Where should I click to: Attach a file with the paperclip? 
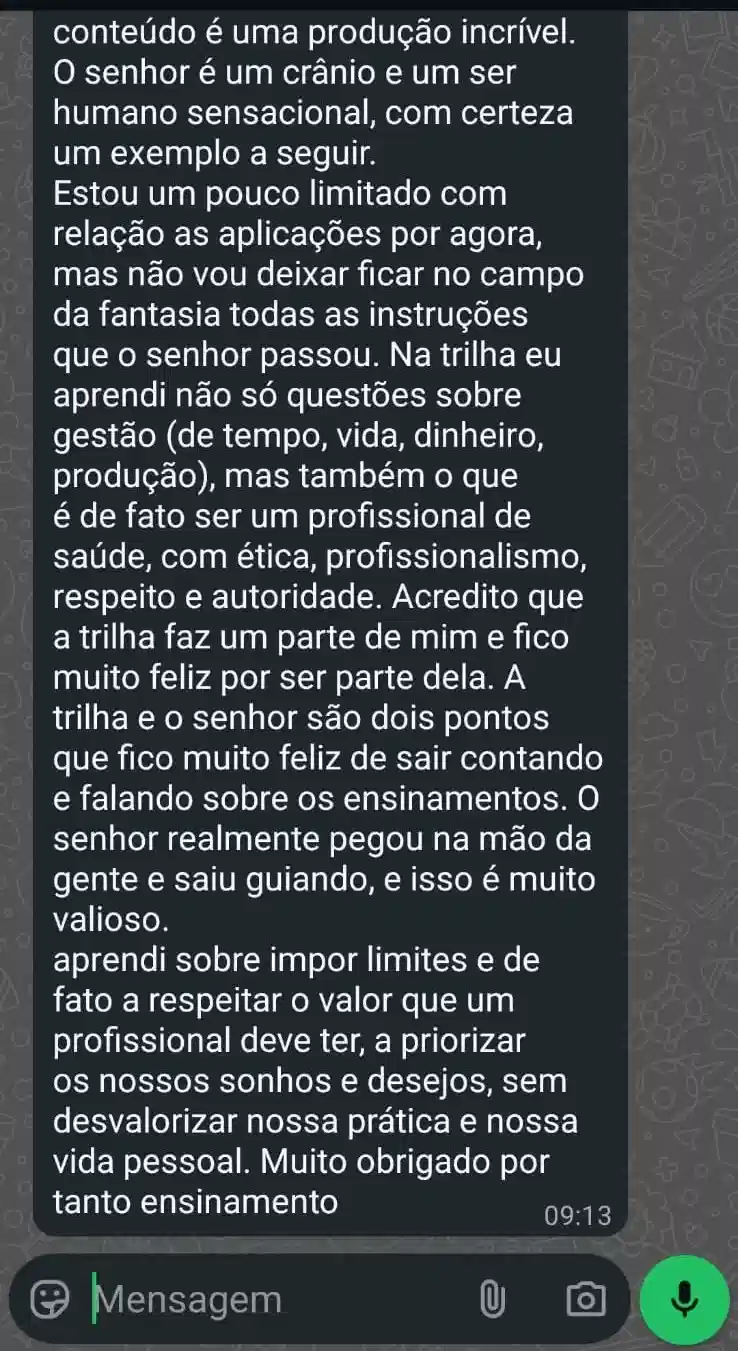tap(491, 1299)
